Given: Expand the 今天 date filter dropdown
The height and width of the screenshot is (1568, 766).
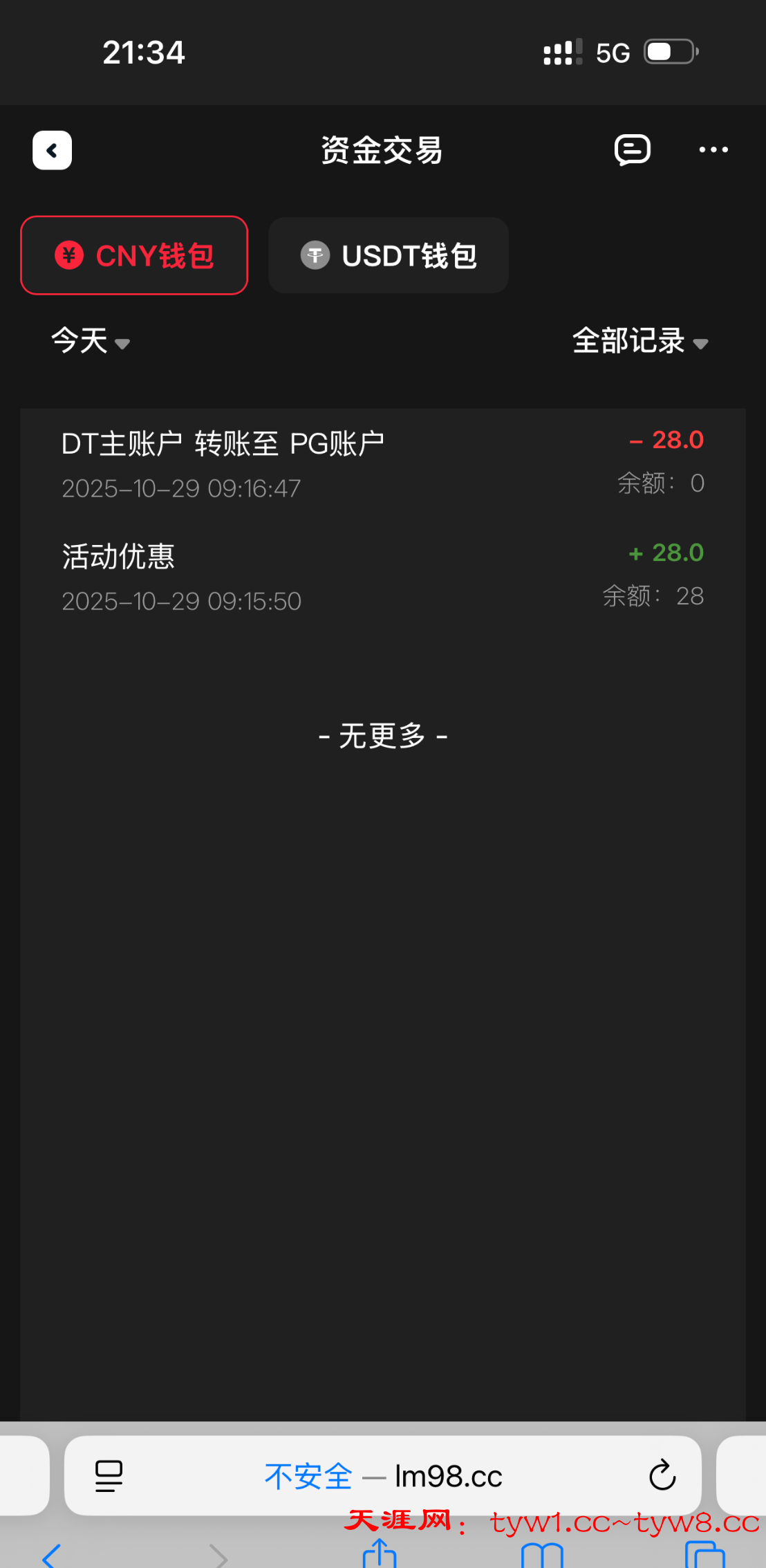Looking at the screenshot, I should point(91,342).
